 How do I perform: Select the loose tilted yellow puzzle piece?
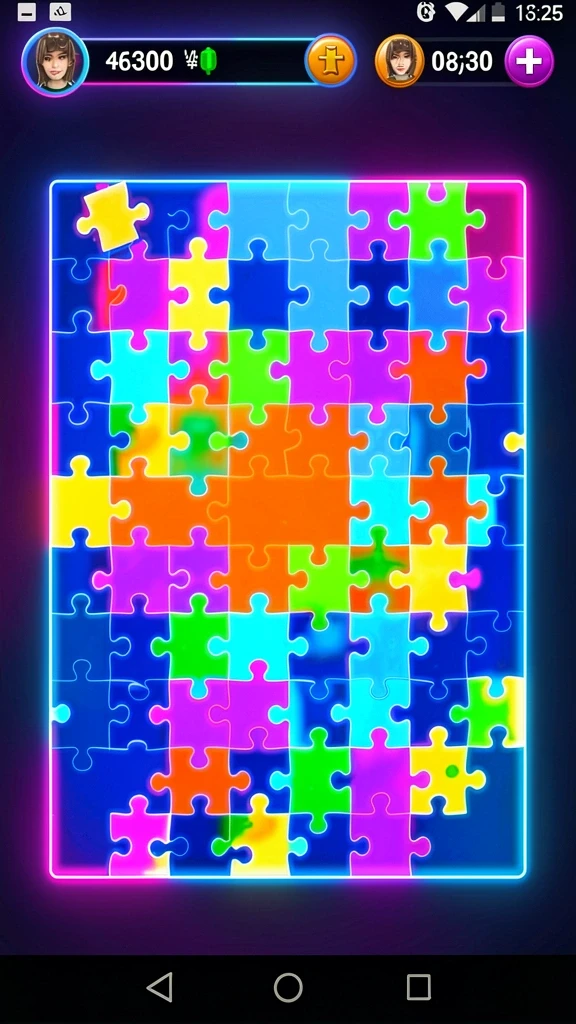112,217
